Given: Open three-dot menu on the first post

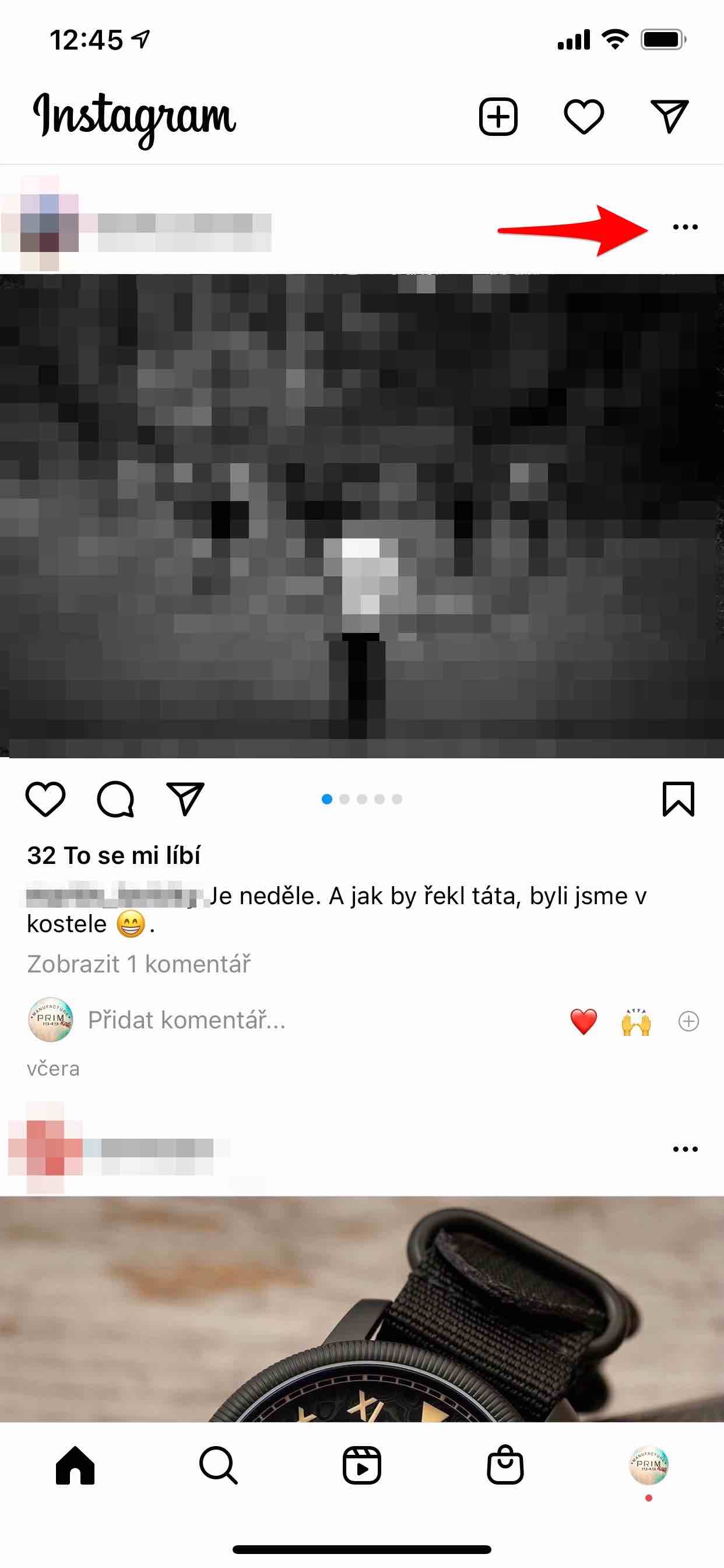Looking at the screenshot, I should tap(685, 227).
